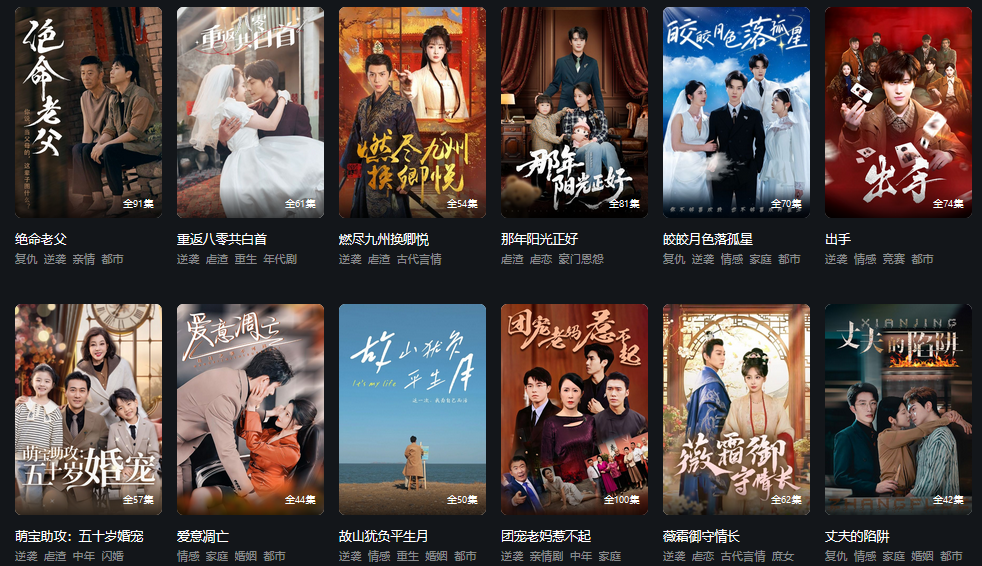The height and width of the screenshot is (566, 982).
Task: Open the drama 重返八零共白首
Action: coord(250,112)
